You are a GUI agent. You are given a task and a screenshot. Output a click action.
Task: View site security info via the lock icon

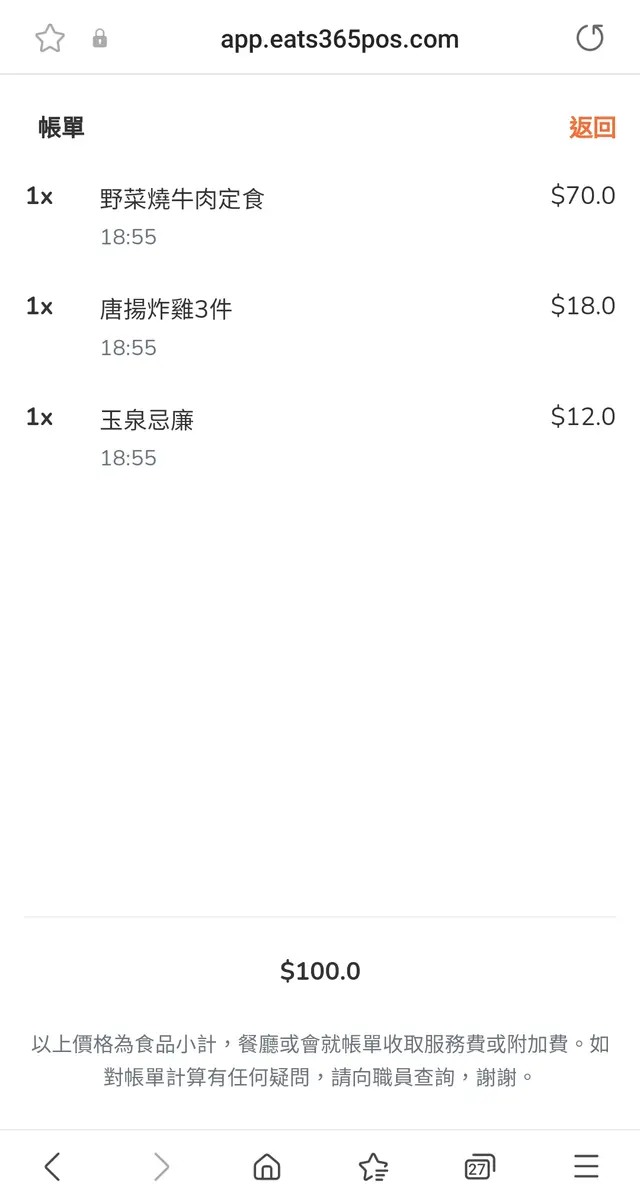point(100,39)
